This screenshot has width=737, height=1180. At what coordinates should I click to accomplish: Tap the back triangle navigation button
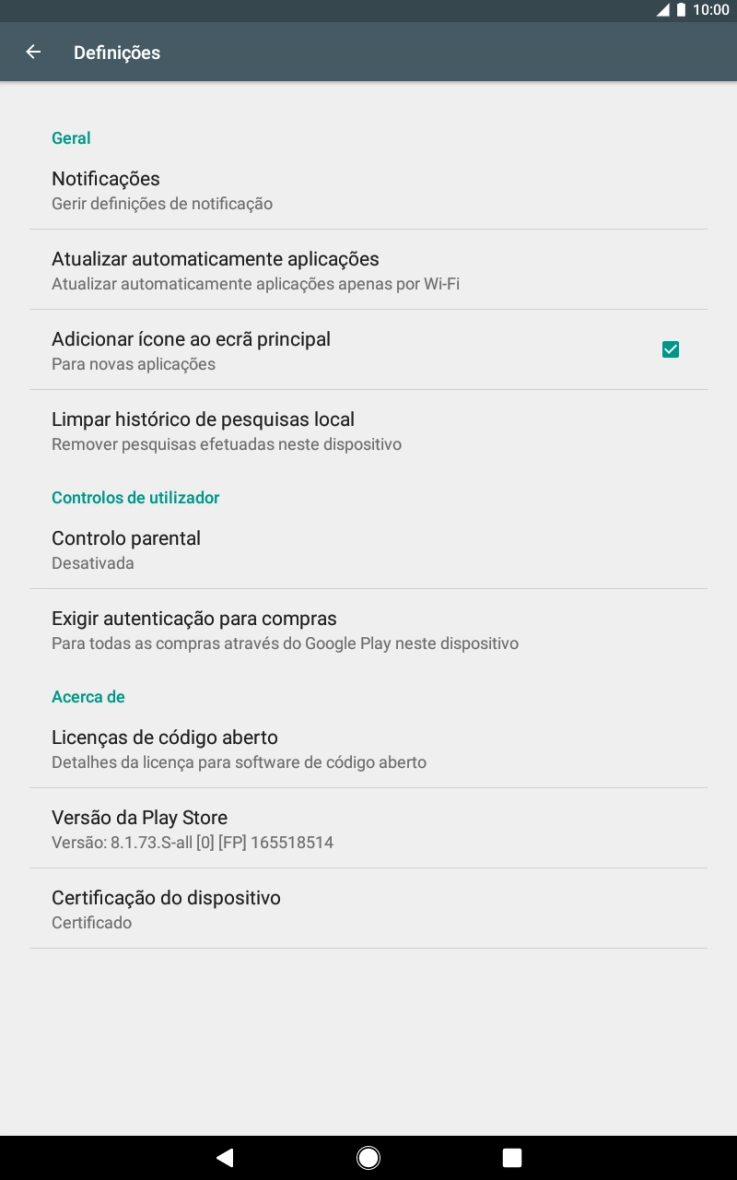coord(224,1156)
